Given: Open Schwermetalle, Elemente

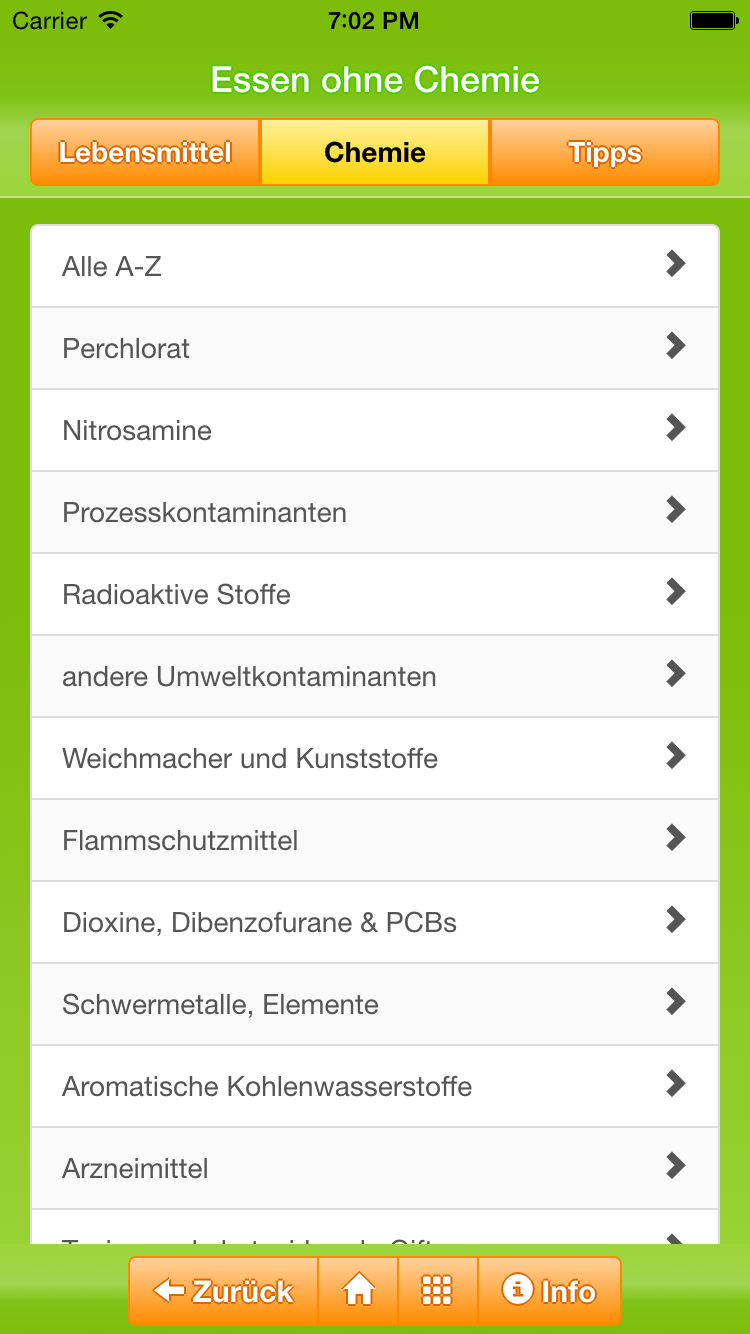Looking at the screenshot, I should click(375, 1004).
